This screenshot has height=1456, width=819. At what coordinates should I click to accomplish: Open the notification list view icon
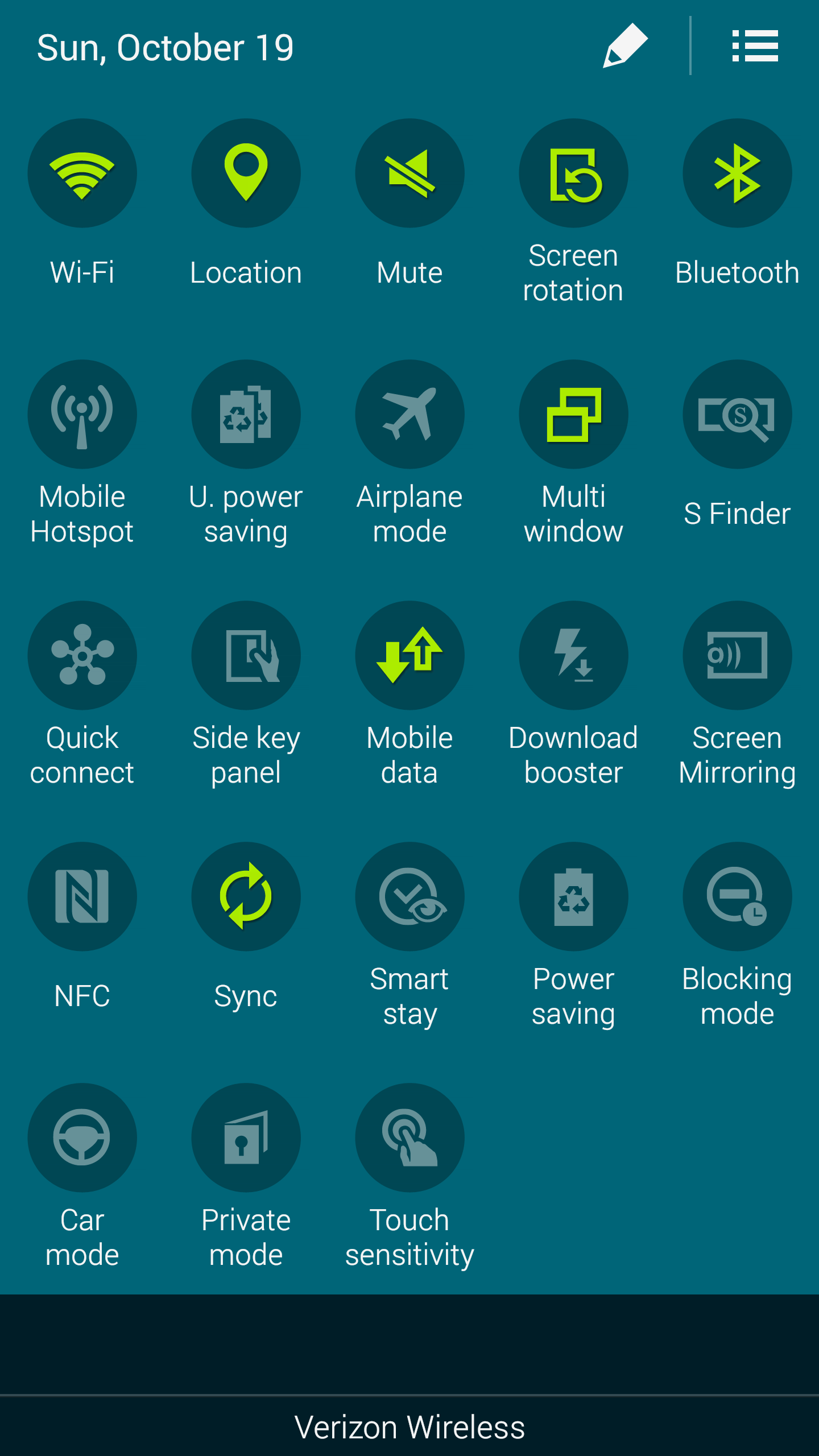[x=755, y=46]
